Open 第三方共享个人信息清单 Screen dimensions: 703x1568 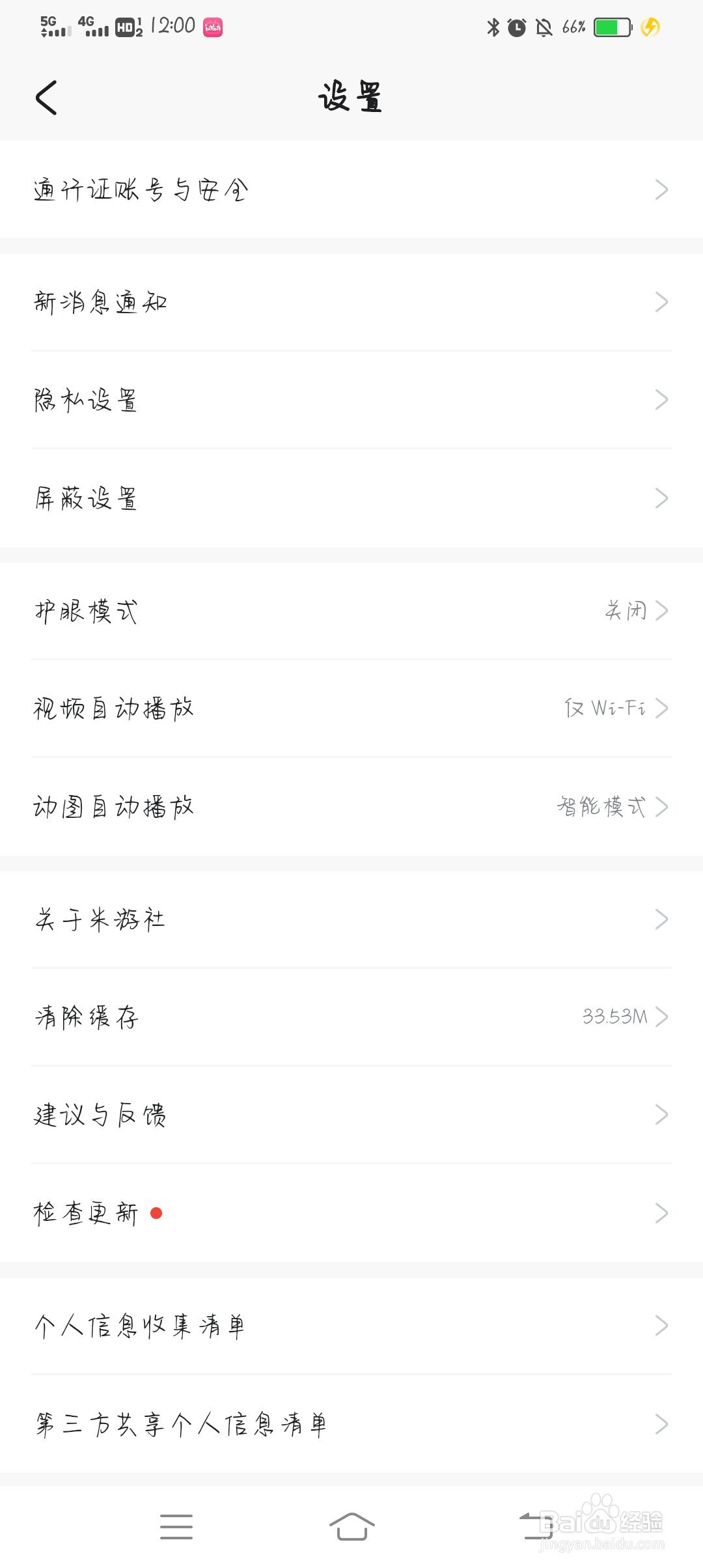click(351, 1424)
